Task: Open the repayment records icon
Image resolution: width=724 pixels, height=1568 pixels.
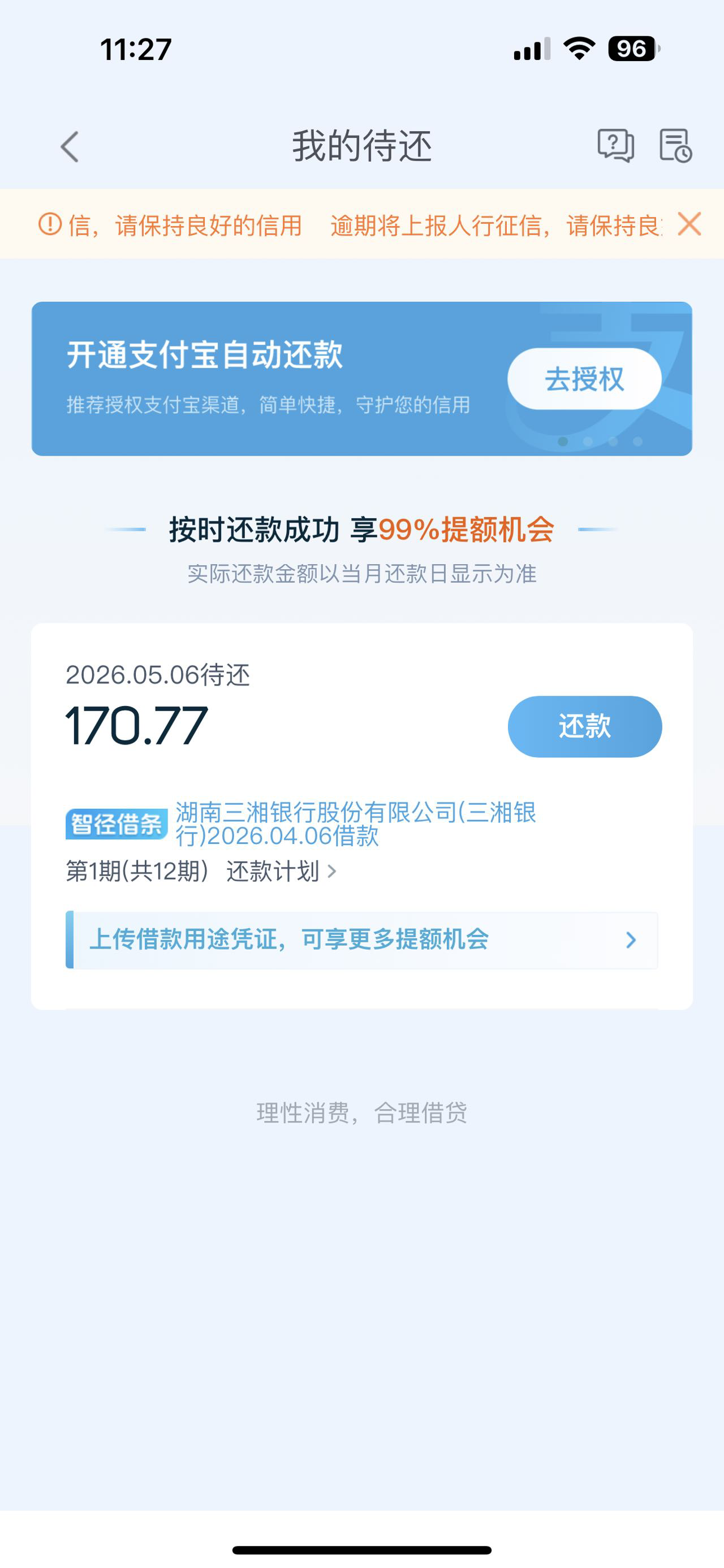Action: click(x=675, y=146)
